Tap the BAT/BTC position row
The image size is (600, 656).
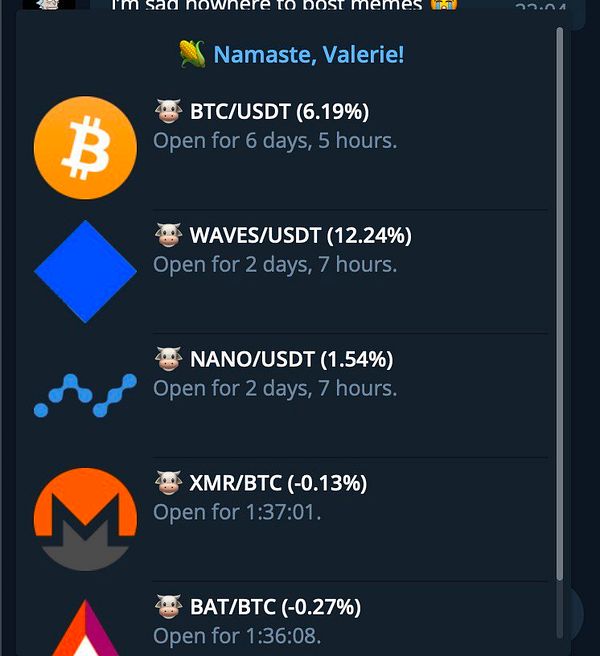point(290,620)
